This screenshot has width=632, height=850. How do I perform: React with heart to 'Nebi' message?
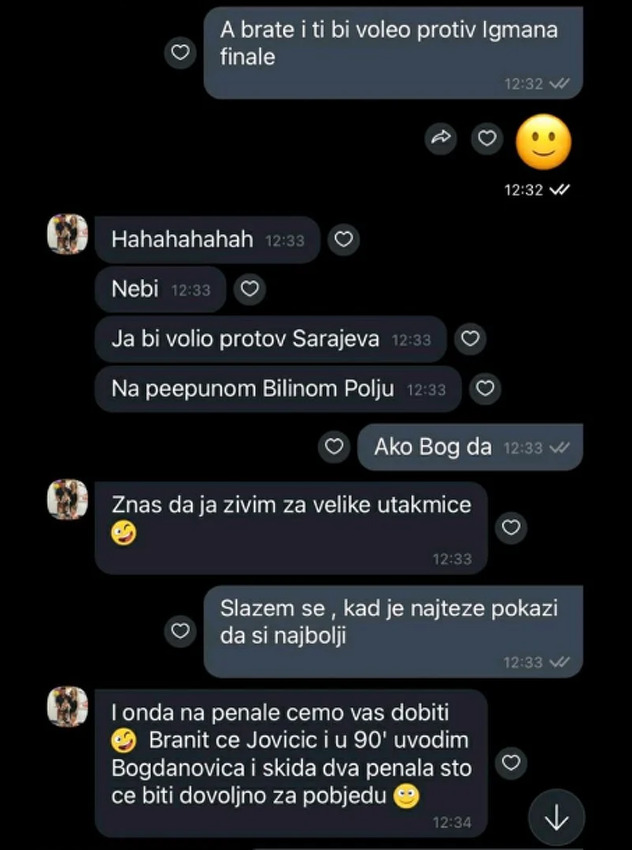point(249,290)
